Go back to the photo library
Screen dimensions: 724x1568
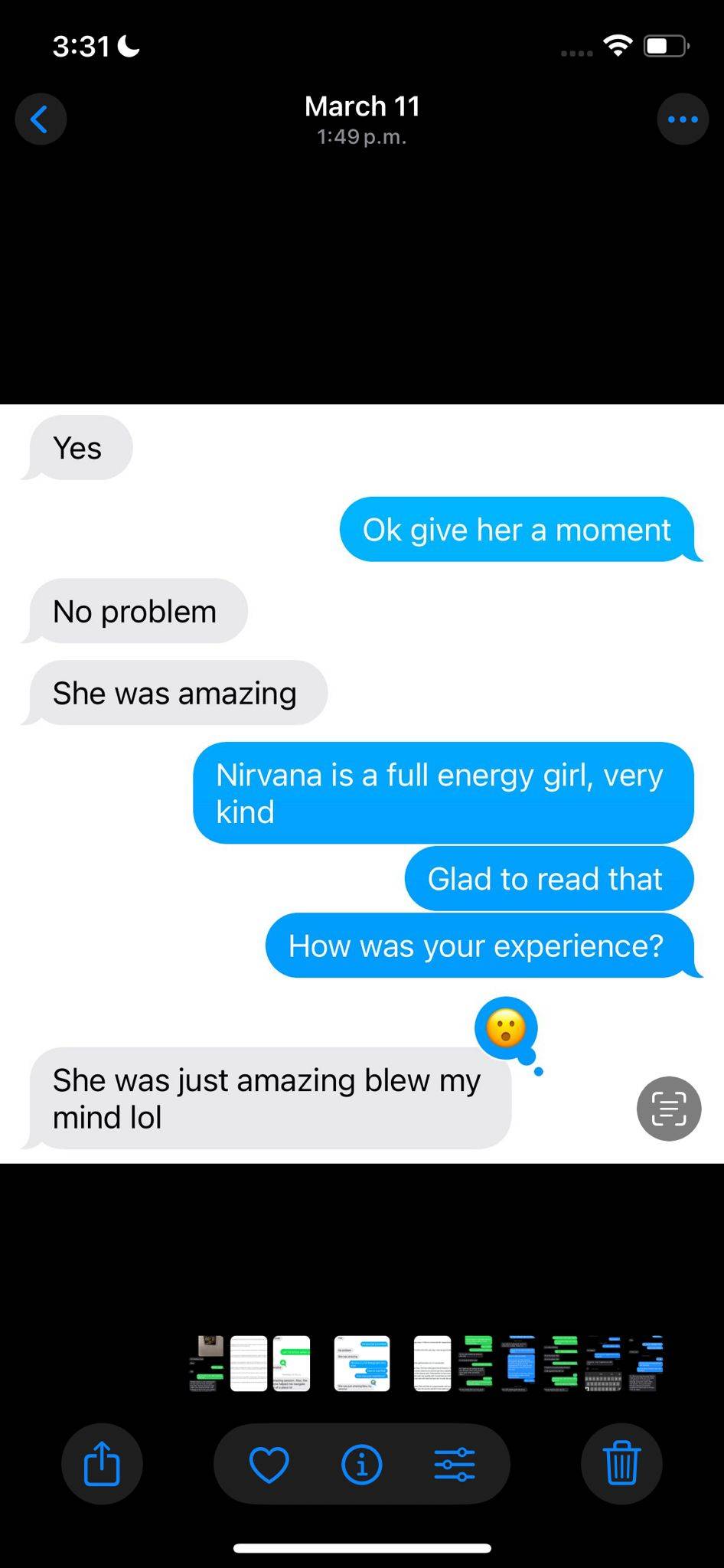[41, 119]
